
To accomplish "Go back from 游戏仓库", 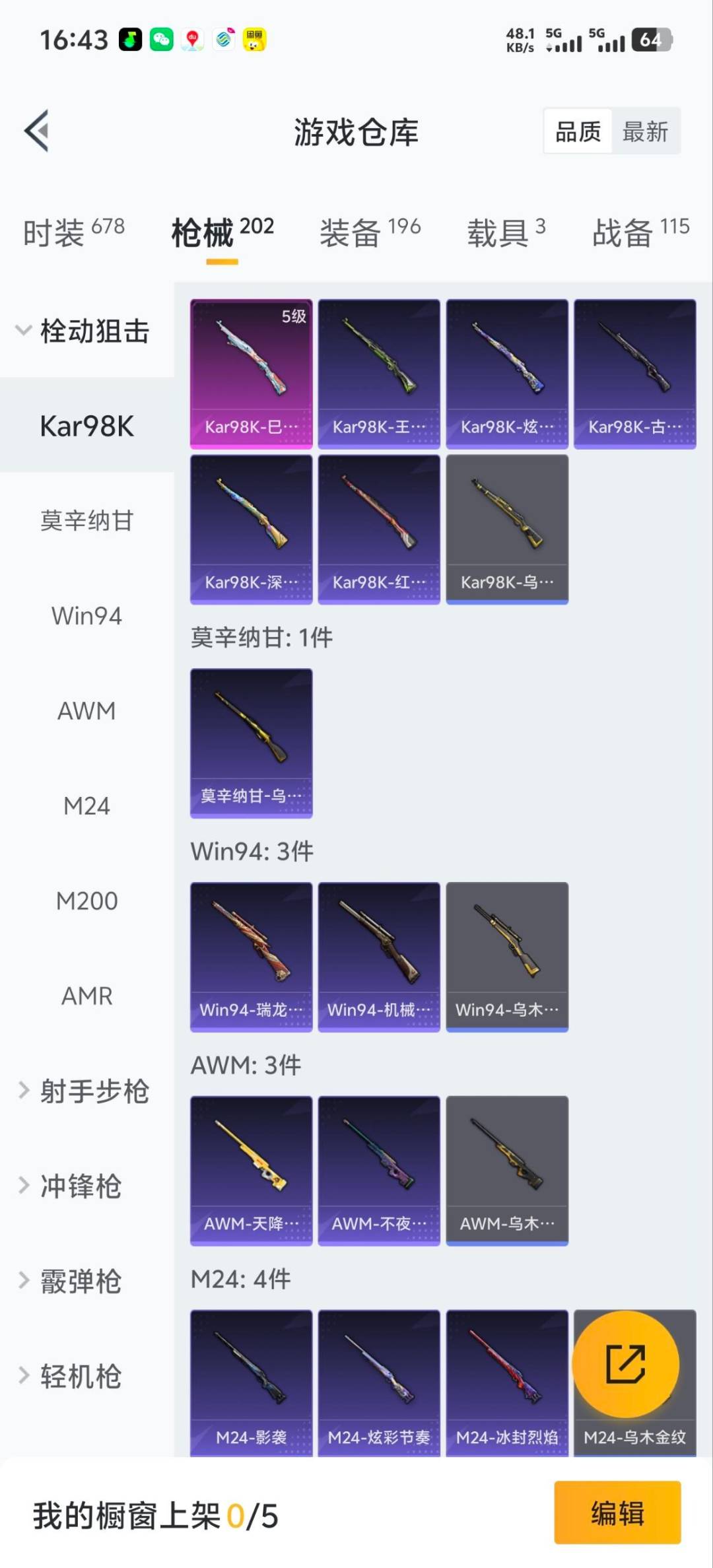I will pyautogui.click(x=37, y=131).
